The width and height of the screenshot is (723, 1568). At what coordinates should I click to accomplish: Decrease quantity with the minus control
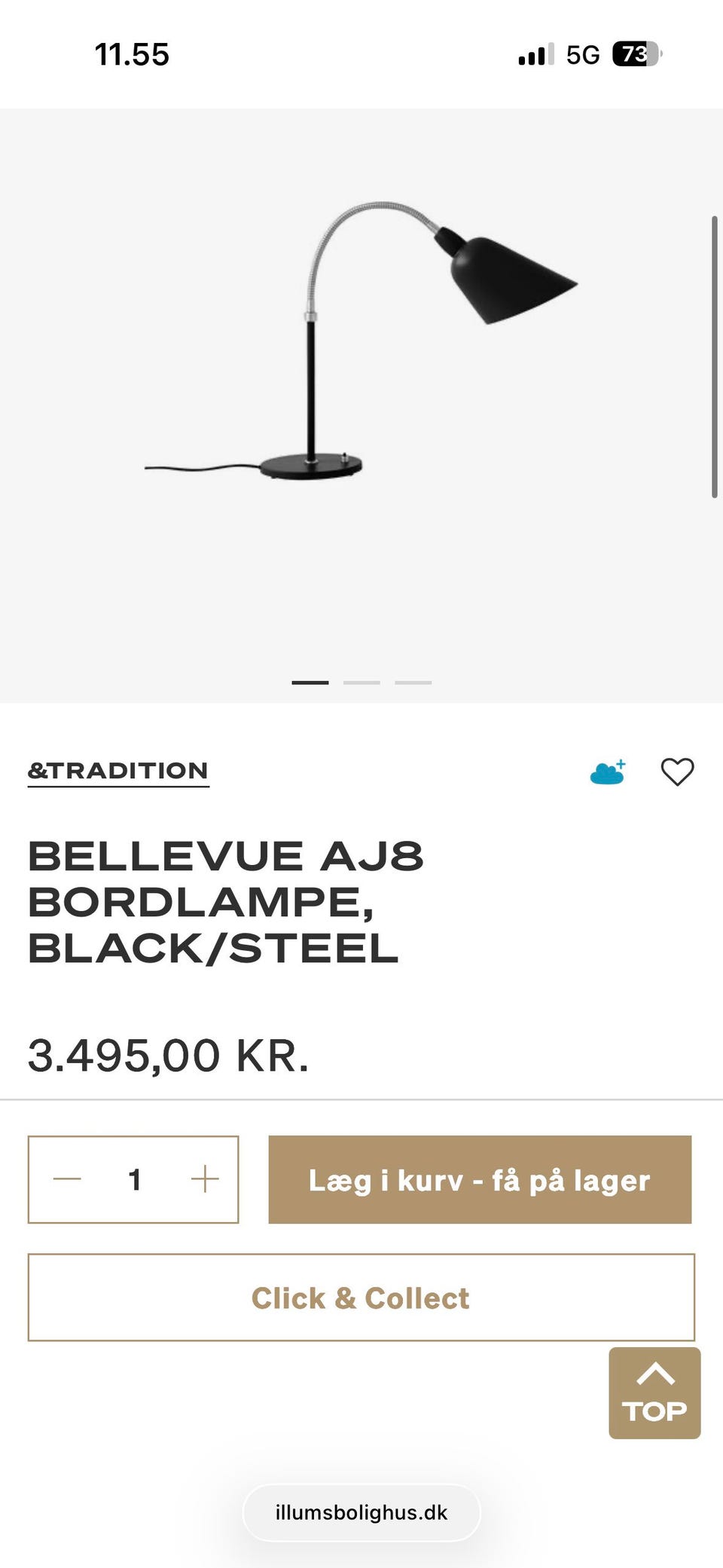67,1181
